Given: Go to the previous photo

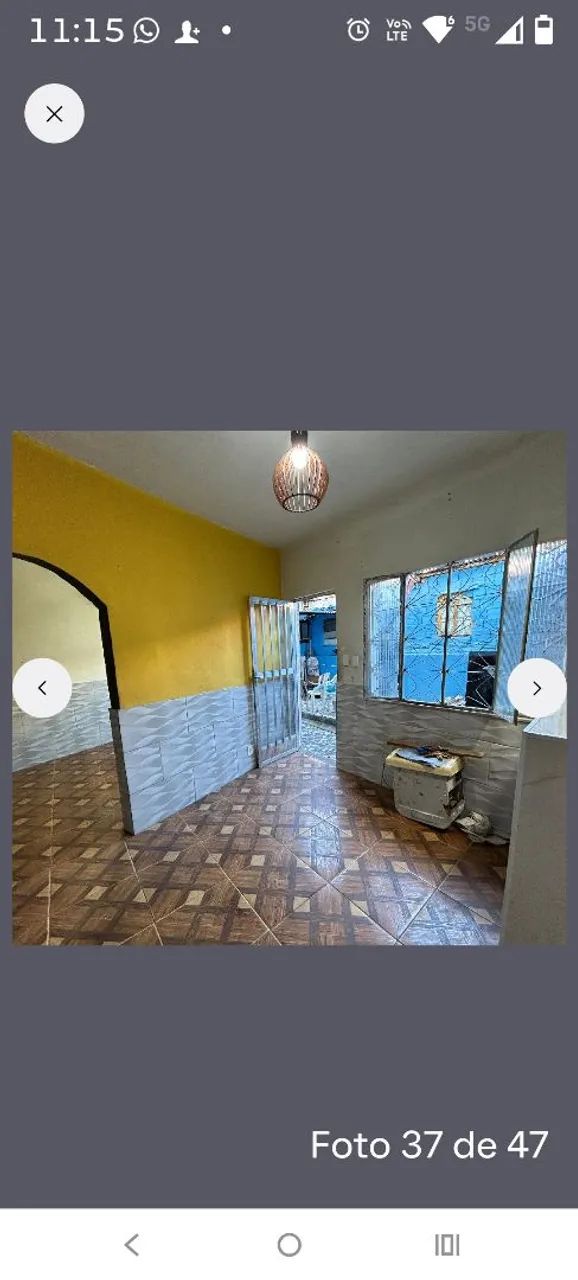Looking at the screenshot, I should pyautogui.click(x=42, y=688).
